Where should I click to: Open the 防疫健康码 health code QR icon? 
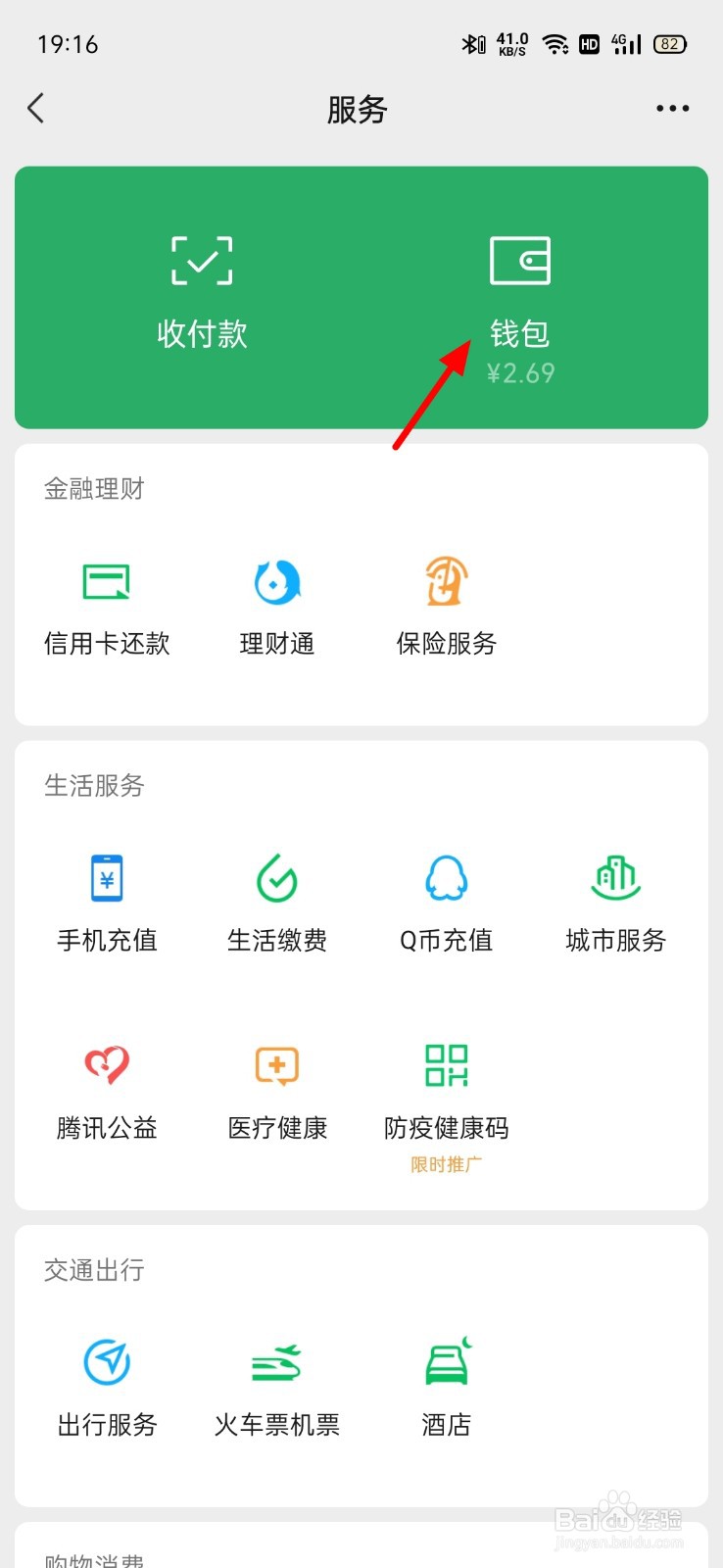point(445,1065)
